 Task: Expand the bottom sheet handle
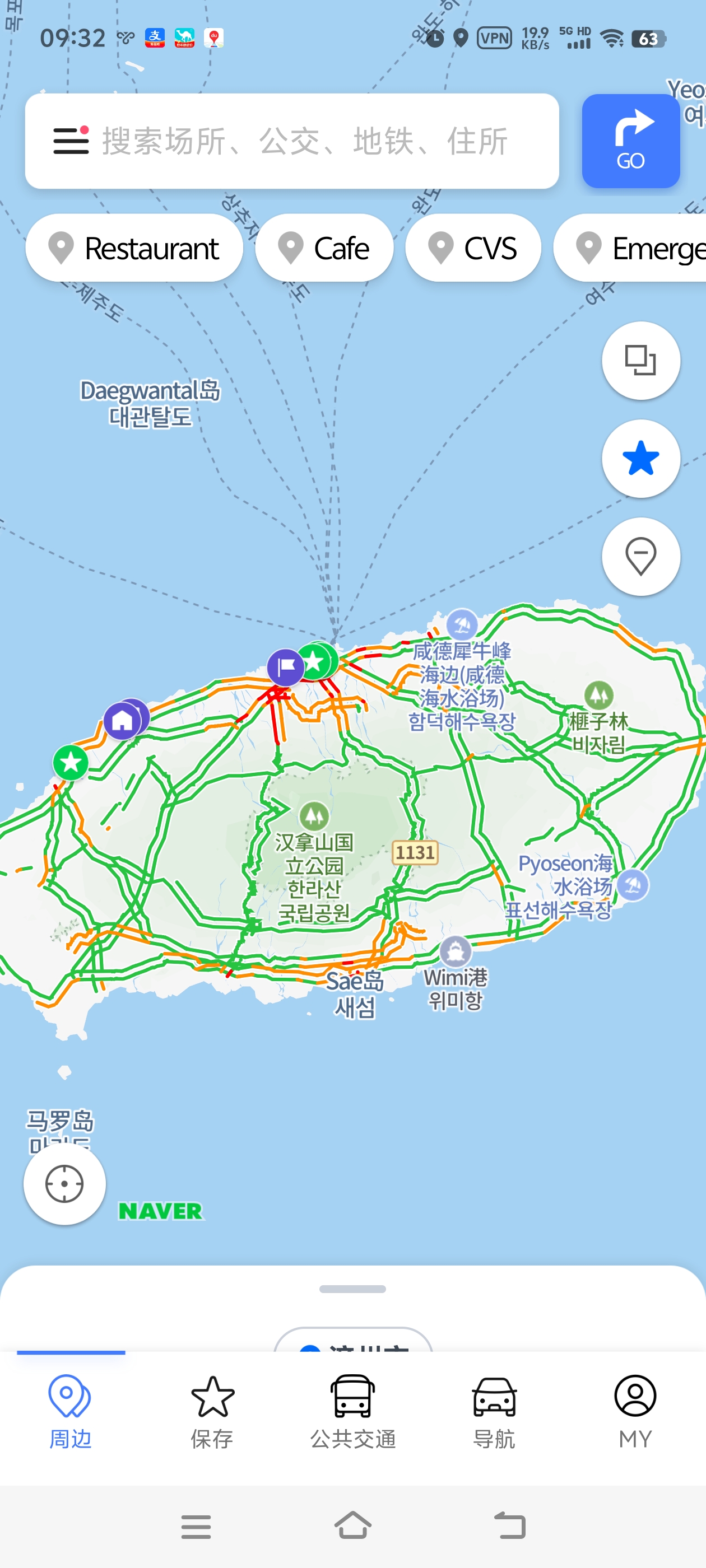pos(352,1289)
